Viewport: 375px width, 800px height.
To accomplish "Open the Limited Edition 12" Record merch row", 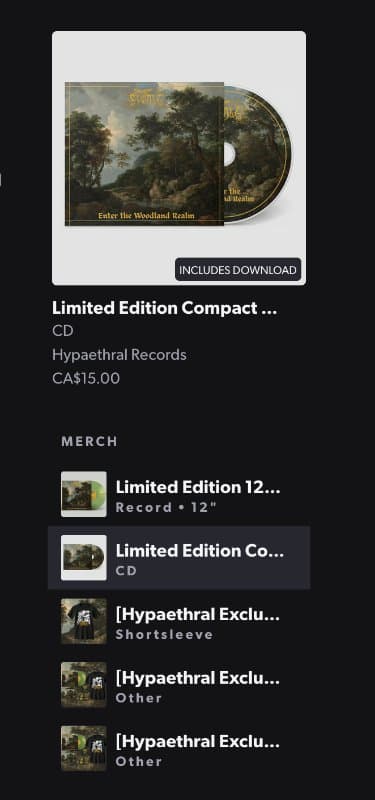I will point(179,494).
